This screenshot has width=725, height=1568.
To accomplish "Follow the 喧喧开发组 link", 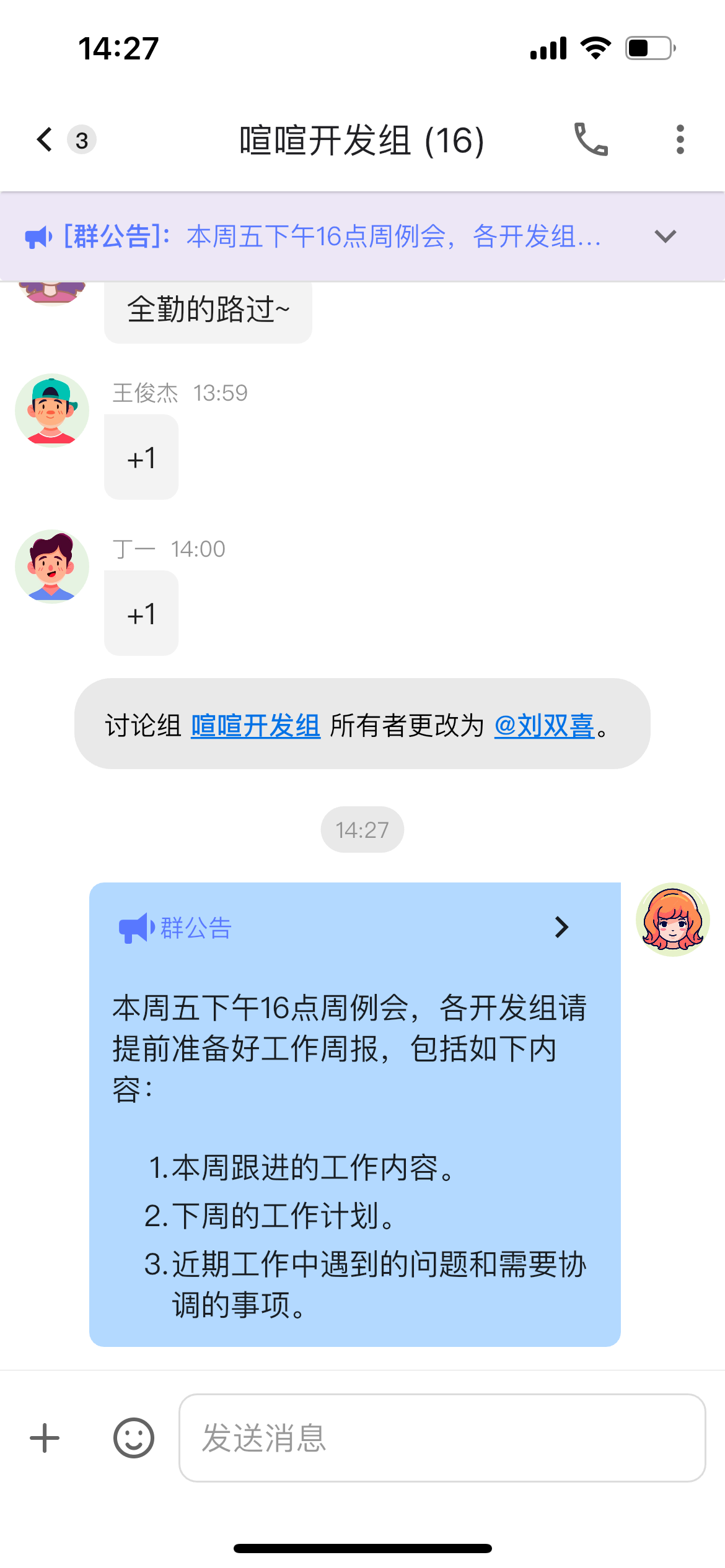I will click(255, 726).
